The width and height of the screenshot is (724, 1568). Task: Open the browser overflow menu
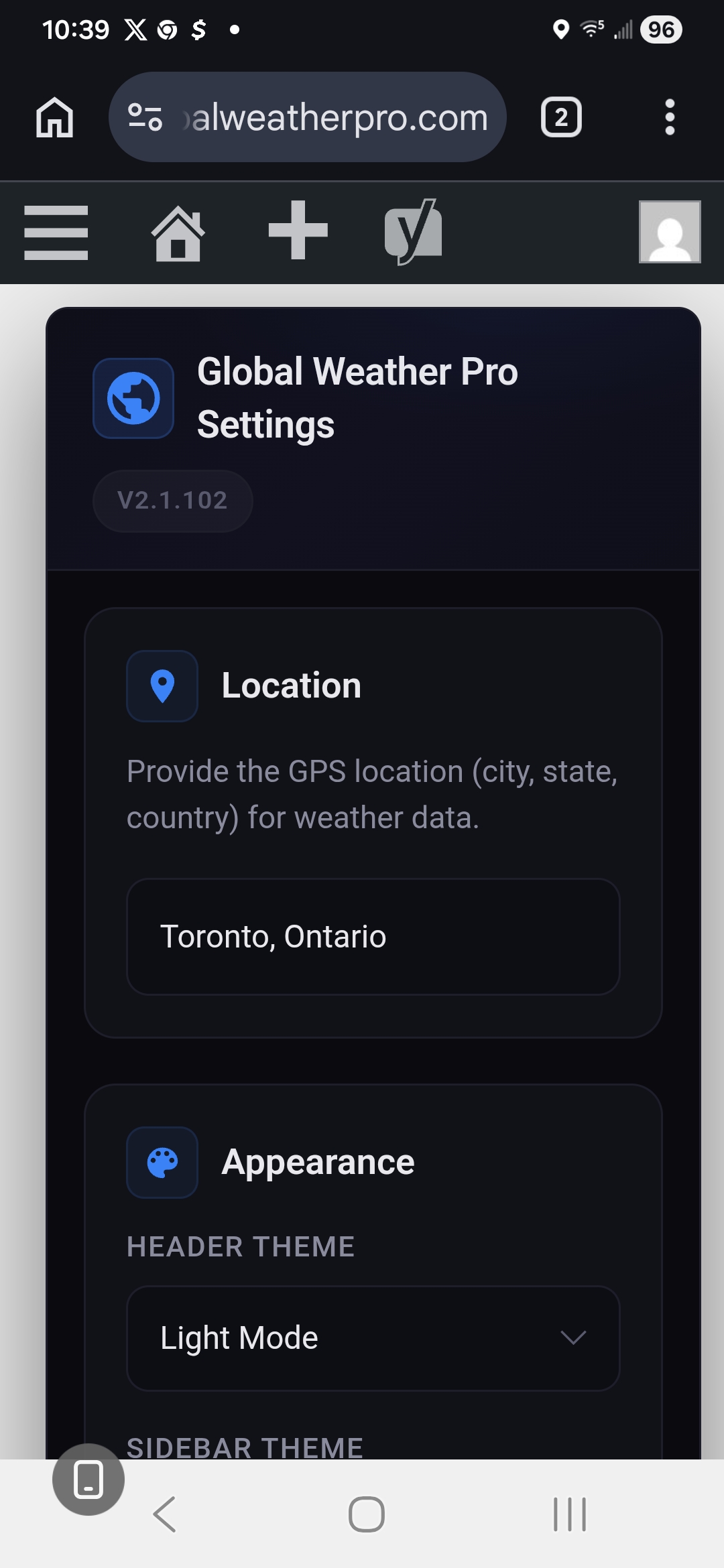coord(669,117)
